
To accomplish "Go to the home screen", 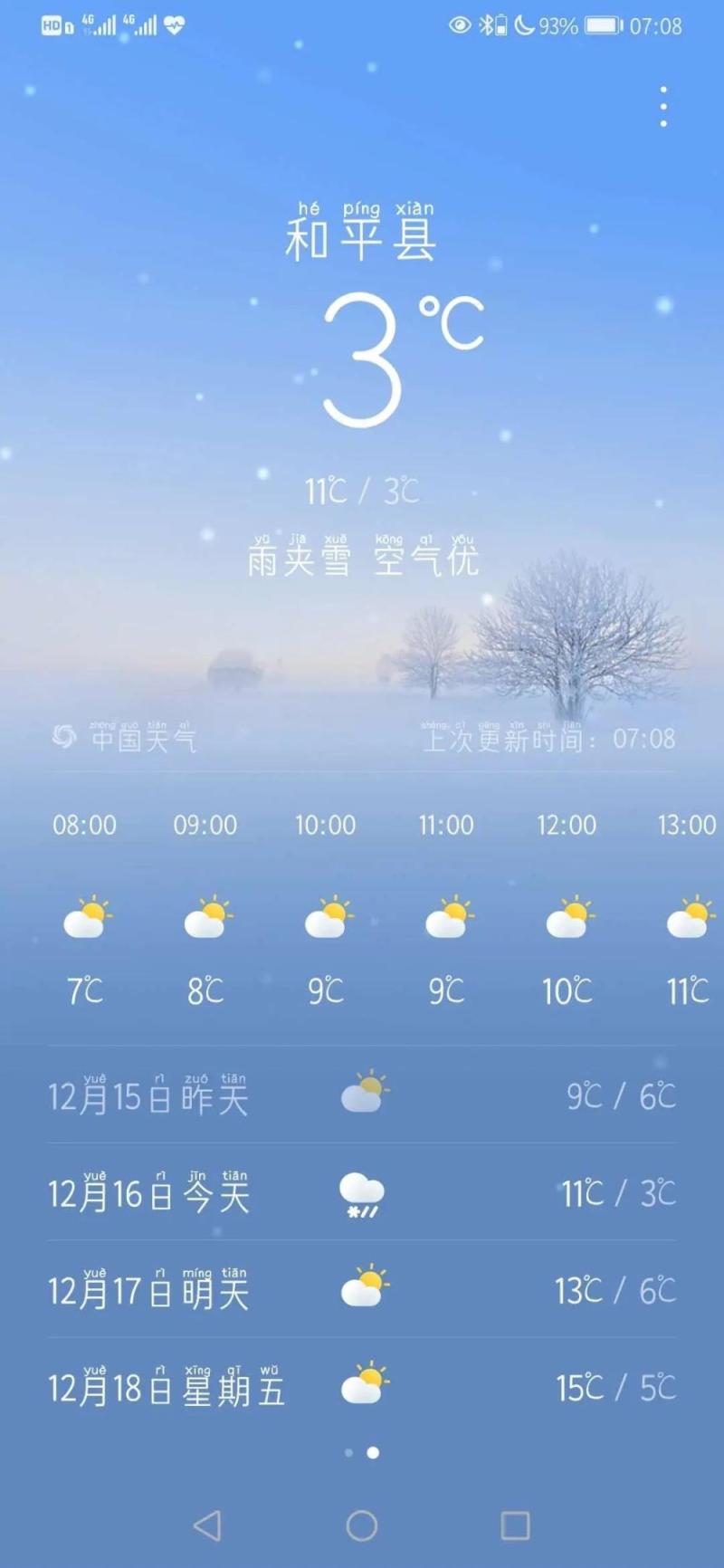I will 362,1525.
